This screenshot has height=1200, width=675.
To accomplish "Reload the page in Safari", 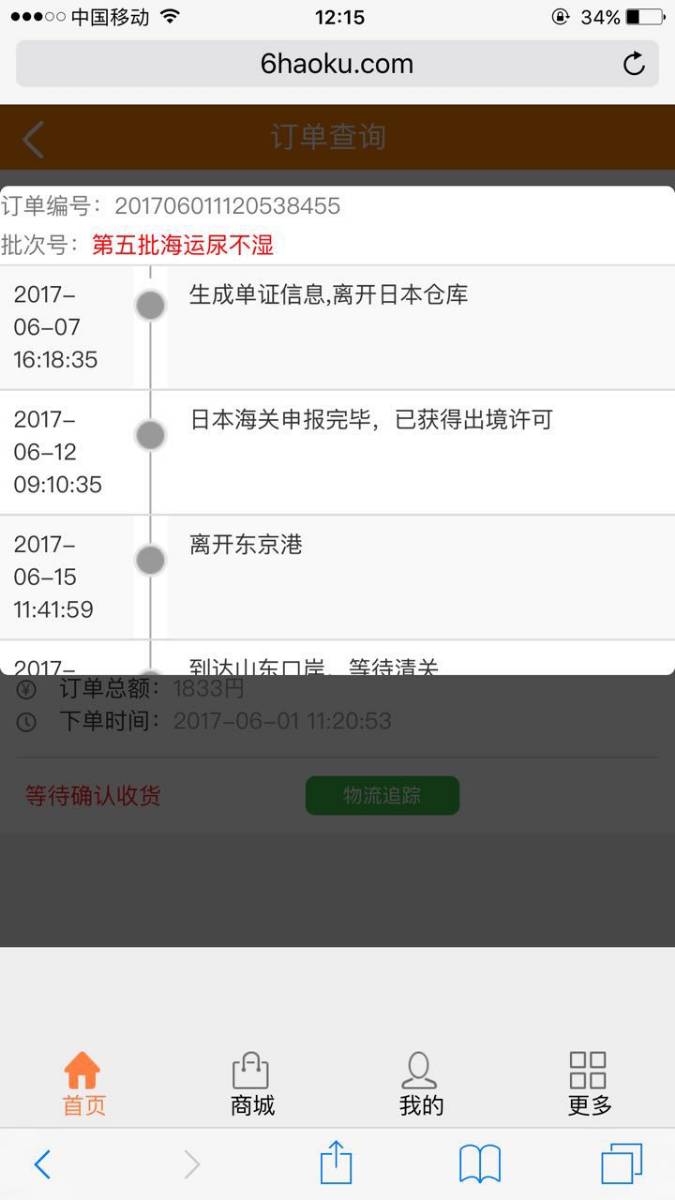I will [634, 65].
